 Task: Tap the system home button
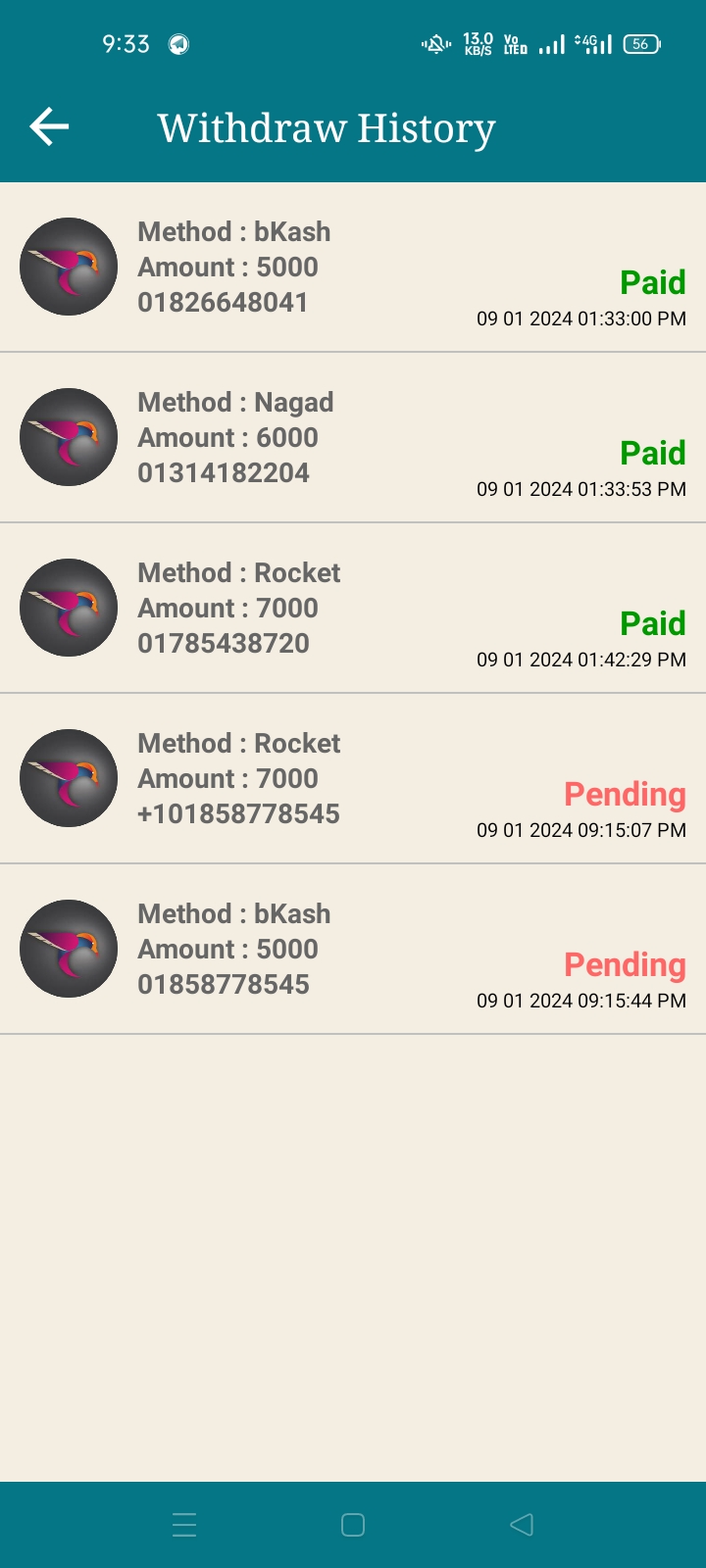353,1525
